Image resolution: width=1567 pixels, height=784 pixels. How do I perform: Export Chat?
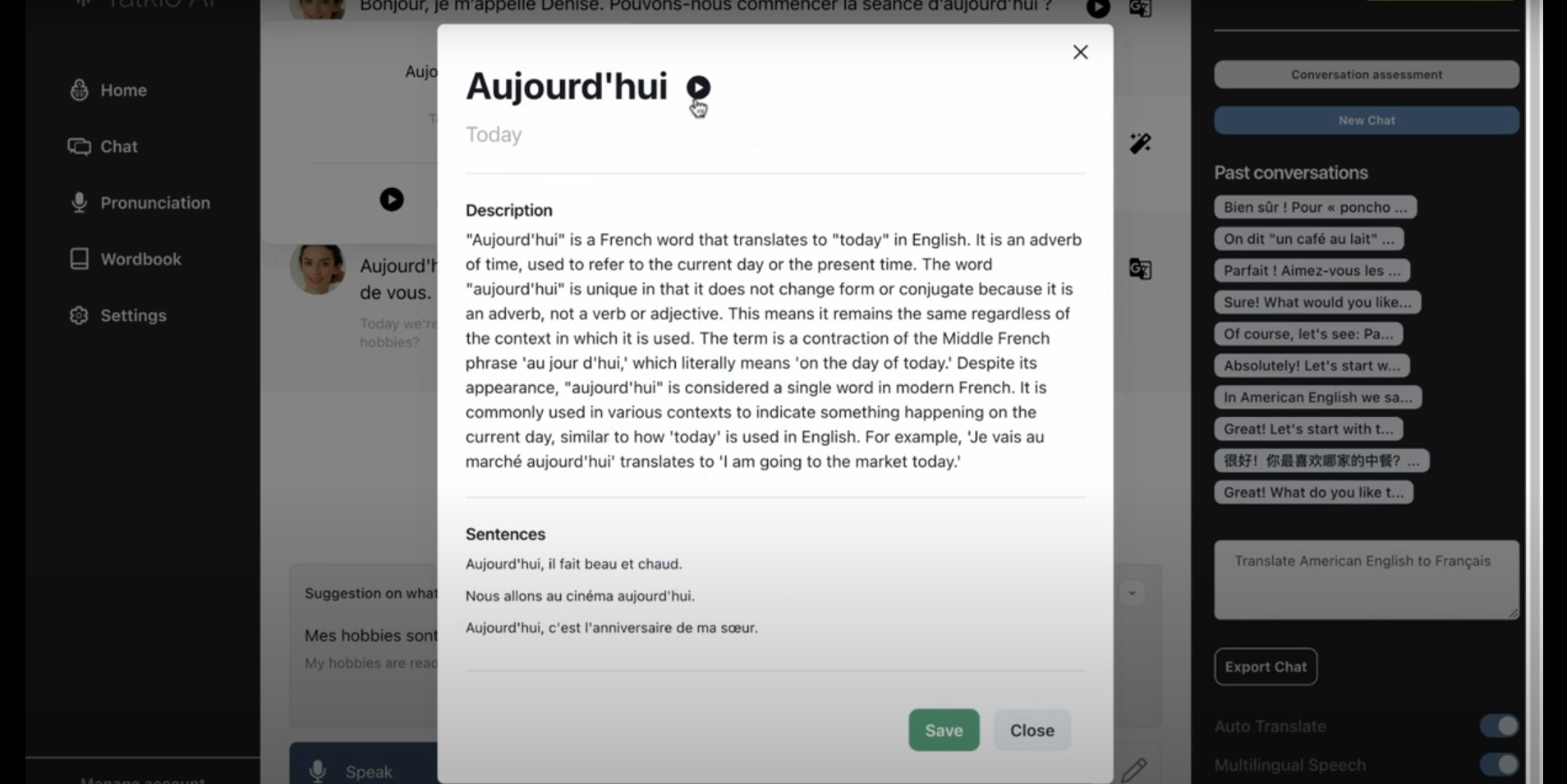1266,667
